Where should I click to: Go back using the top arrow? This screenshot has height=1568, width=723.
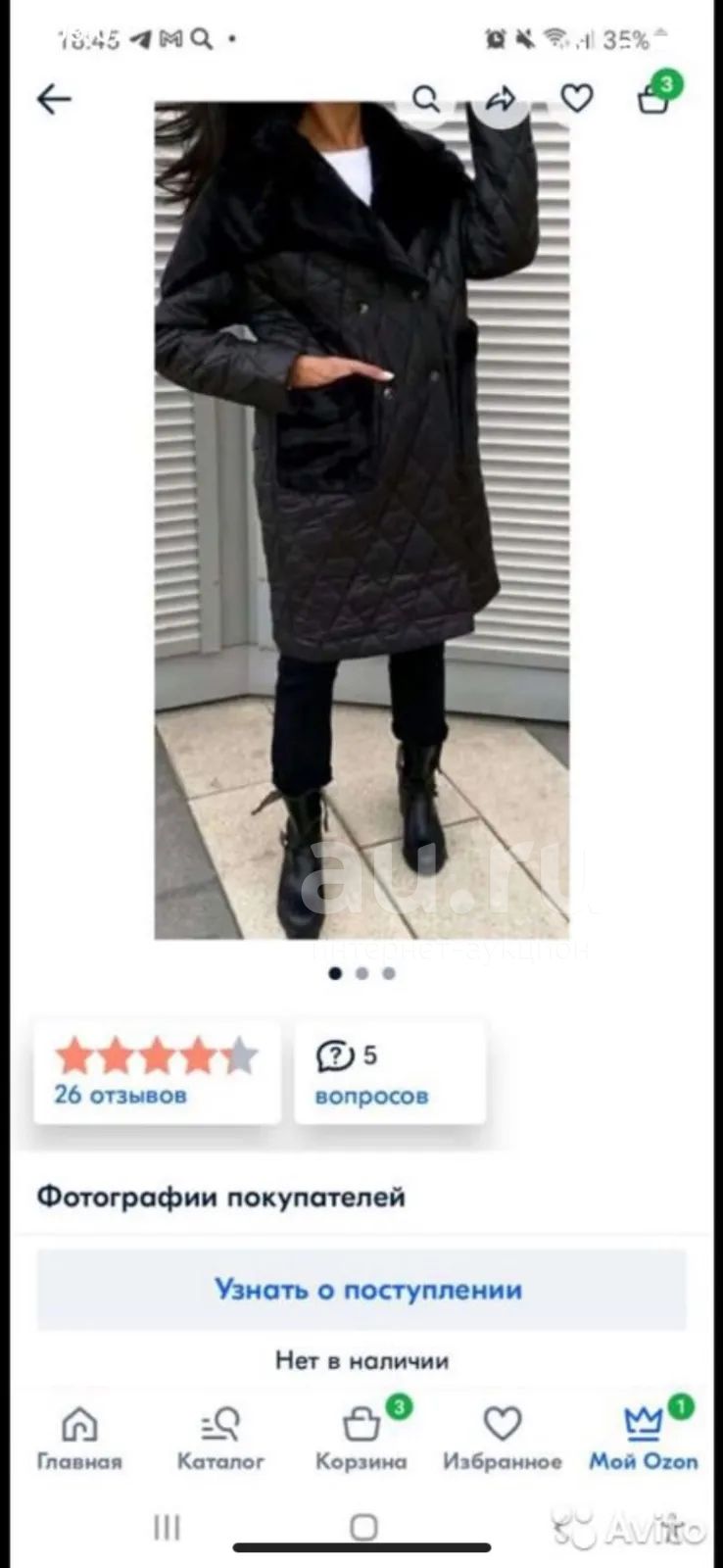pyautogui.click(x=54, y=99)
